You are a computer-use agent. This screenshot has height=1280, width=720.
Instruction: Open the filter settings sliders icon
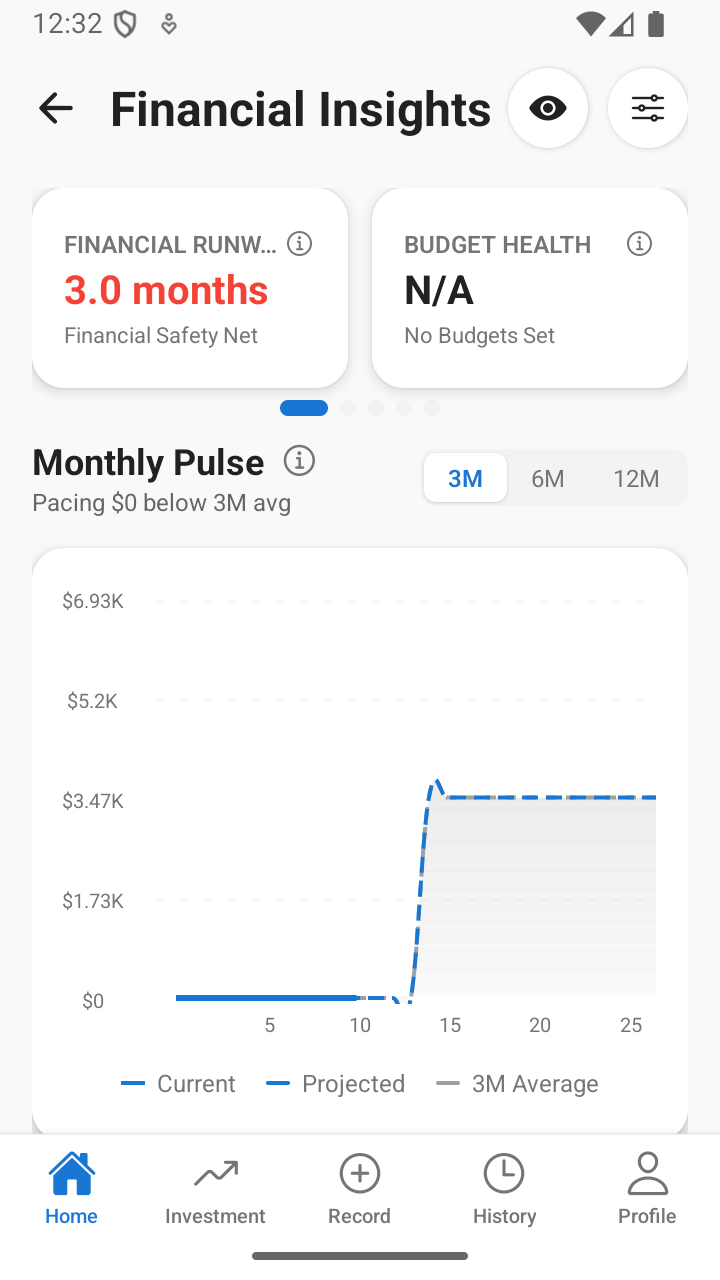pos(648,108)
